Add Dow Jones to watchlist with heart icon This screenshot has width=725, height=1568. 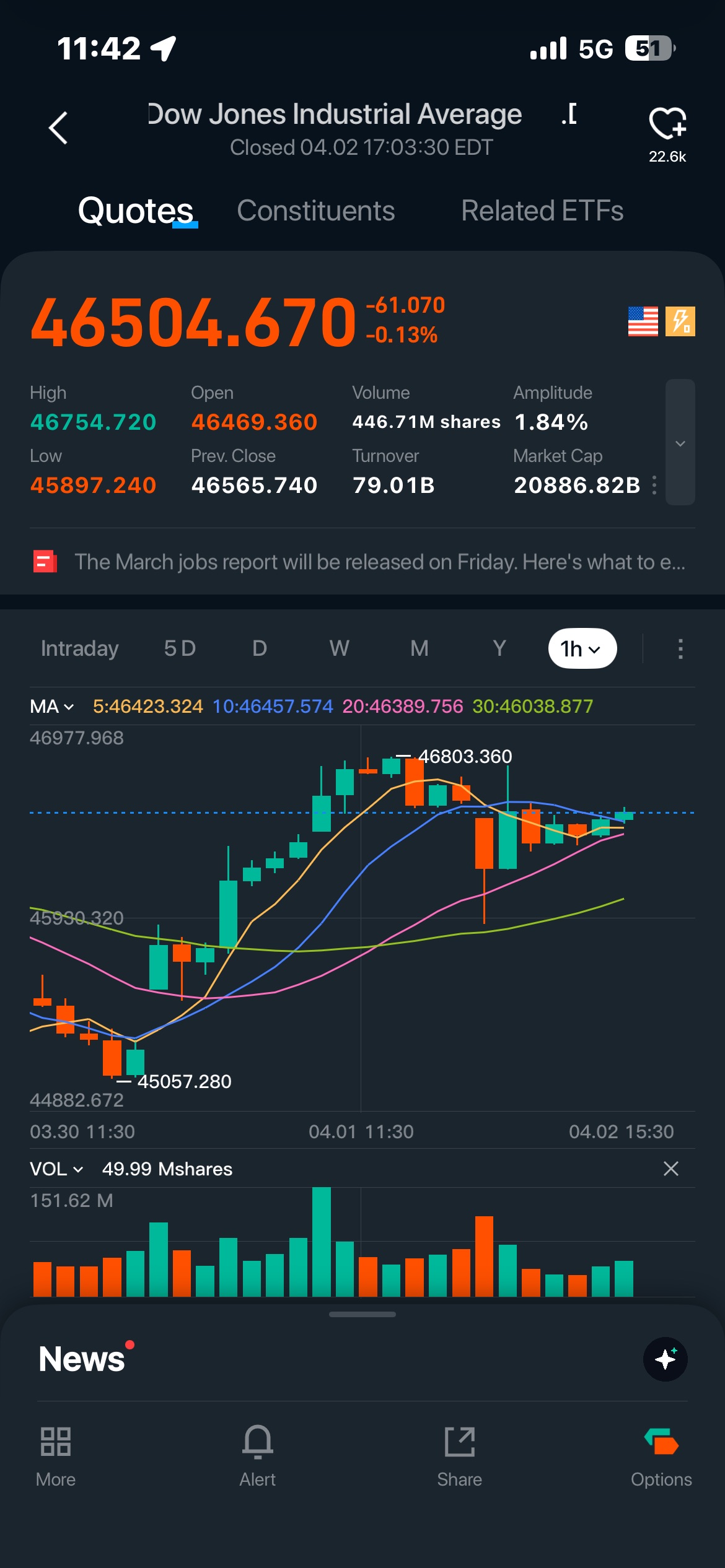point(667,123)
